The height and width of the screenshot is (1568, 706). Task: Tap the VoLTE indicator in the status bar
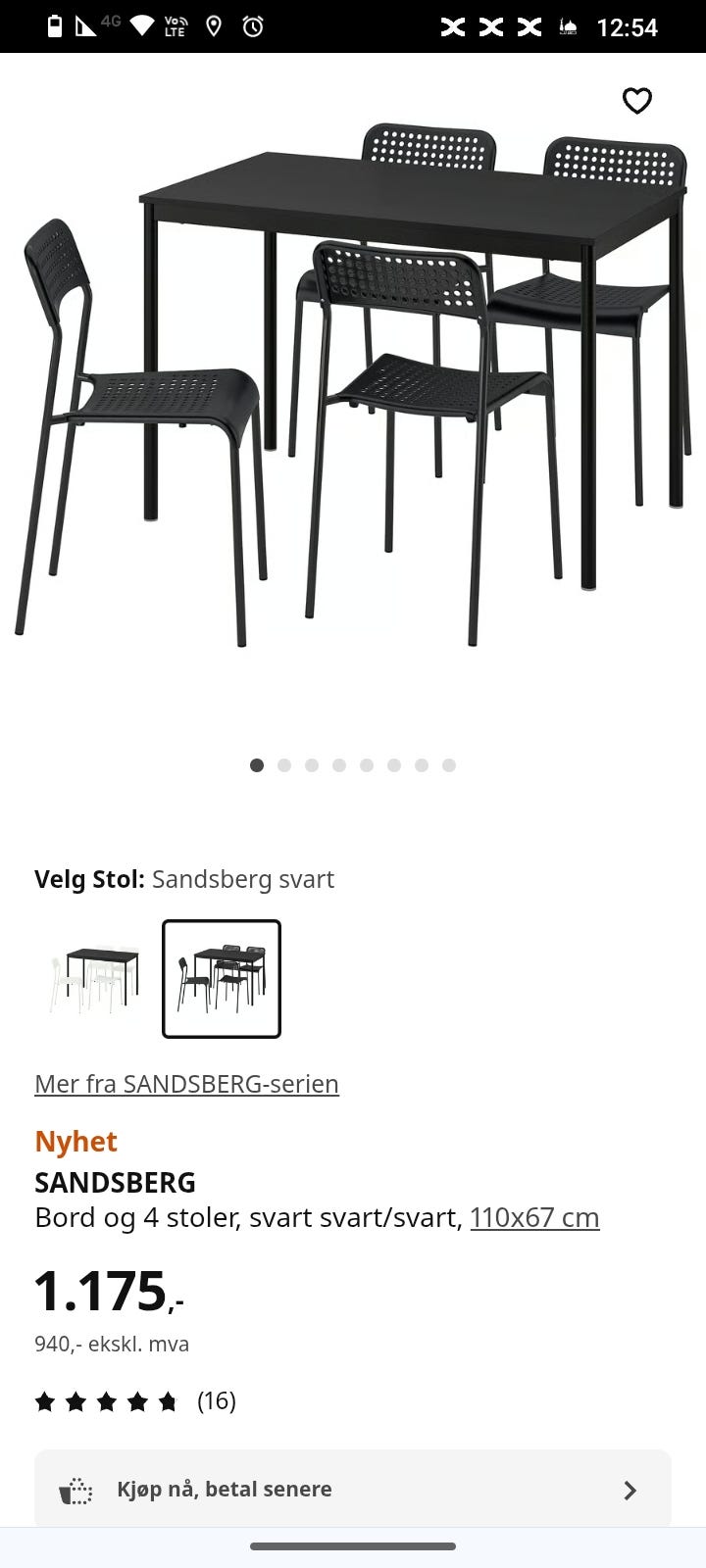[177, 26]
